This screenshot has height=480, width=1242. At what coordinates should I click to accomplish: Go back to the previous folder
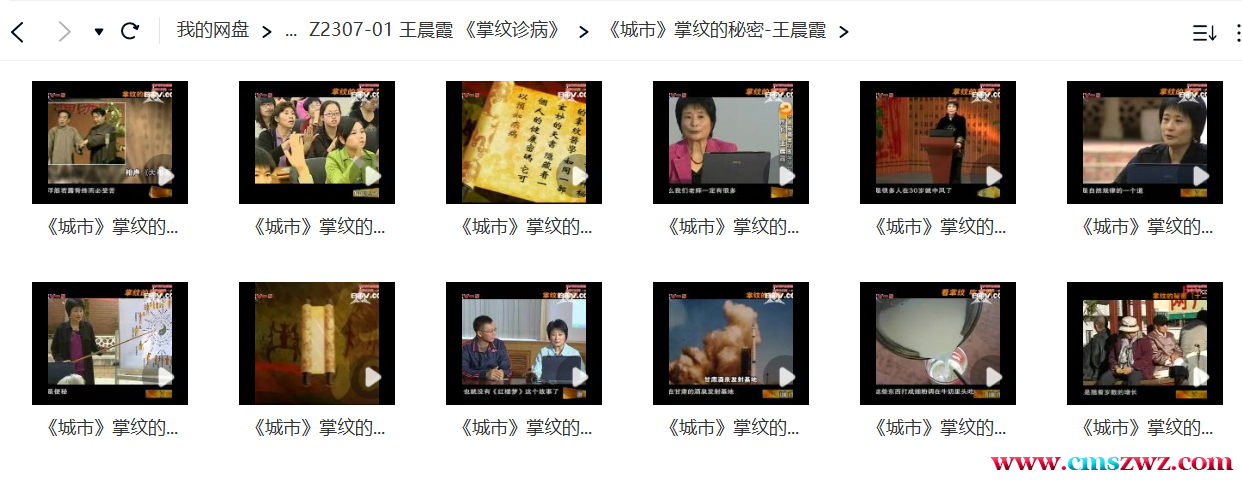click(x=17, y=32)
